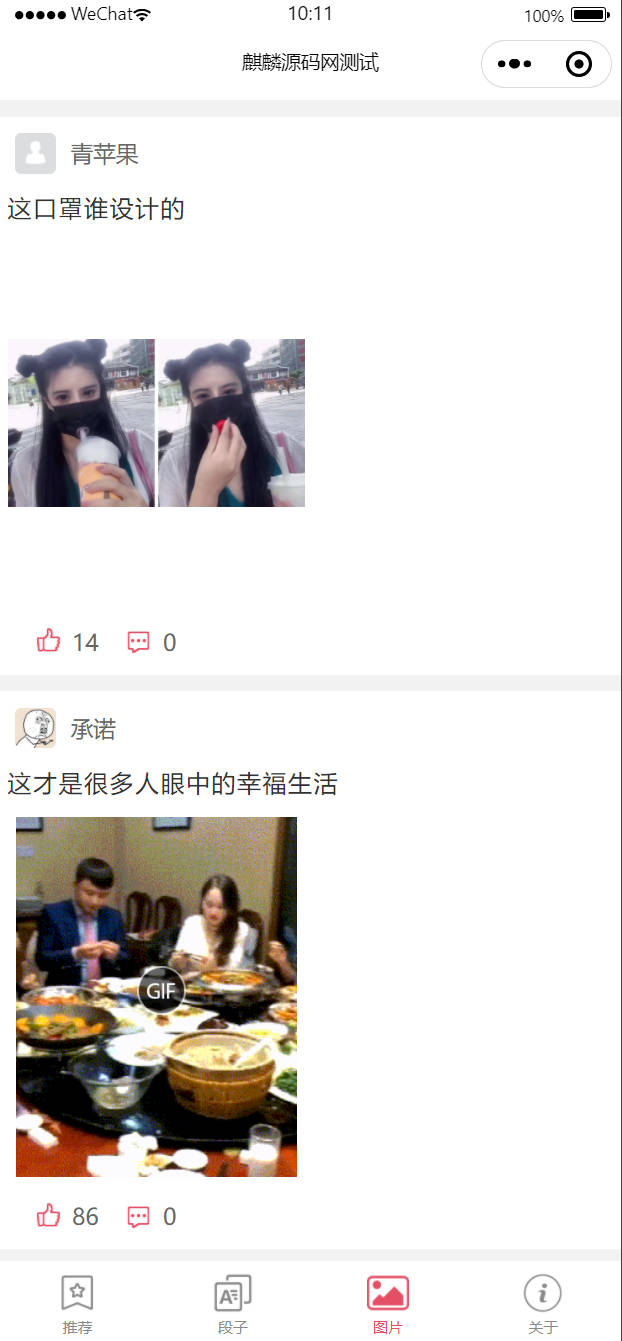Switch to the 推荐 tab

(78, 1303)
